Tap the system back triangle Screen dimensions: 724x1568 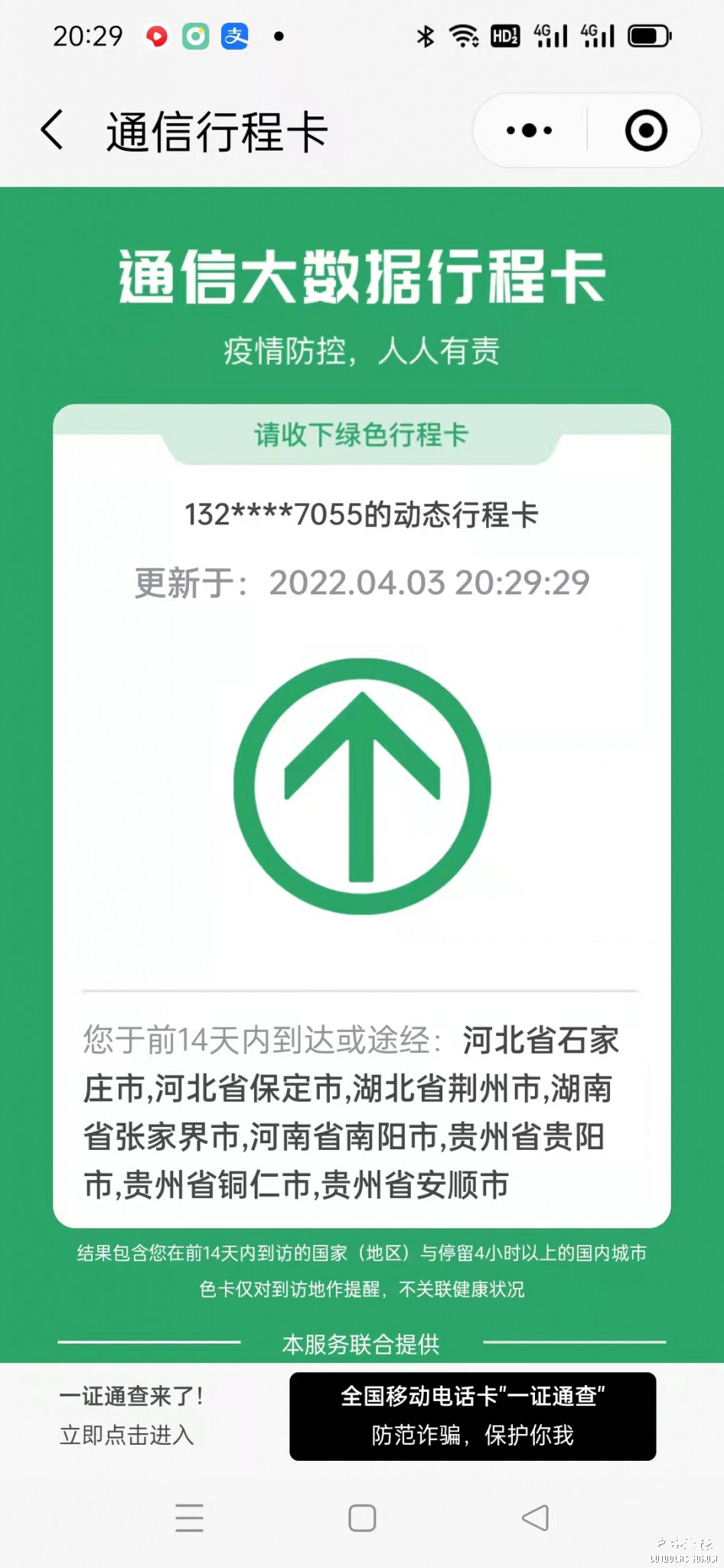535,1517
